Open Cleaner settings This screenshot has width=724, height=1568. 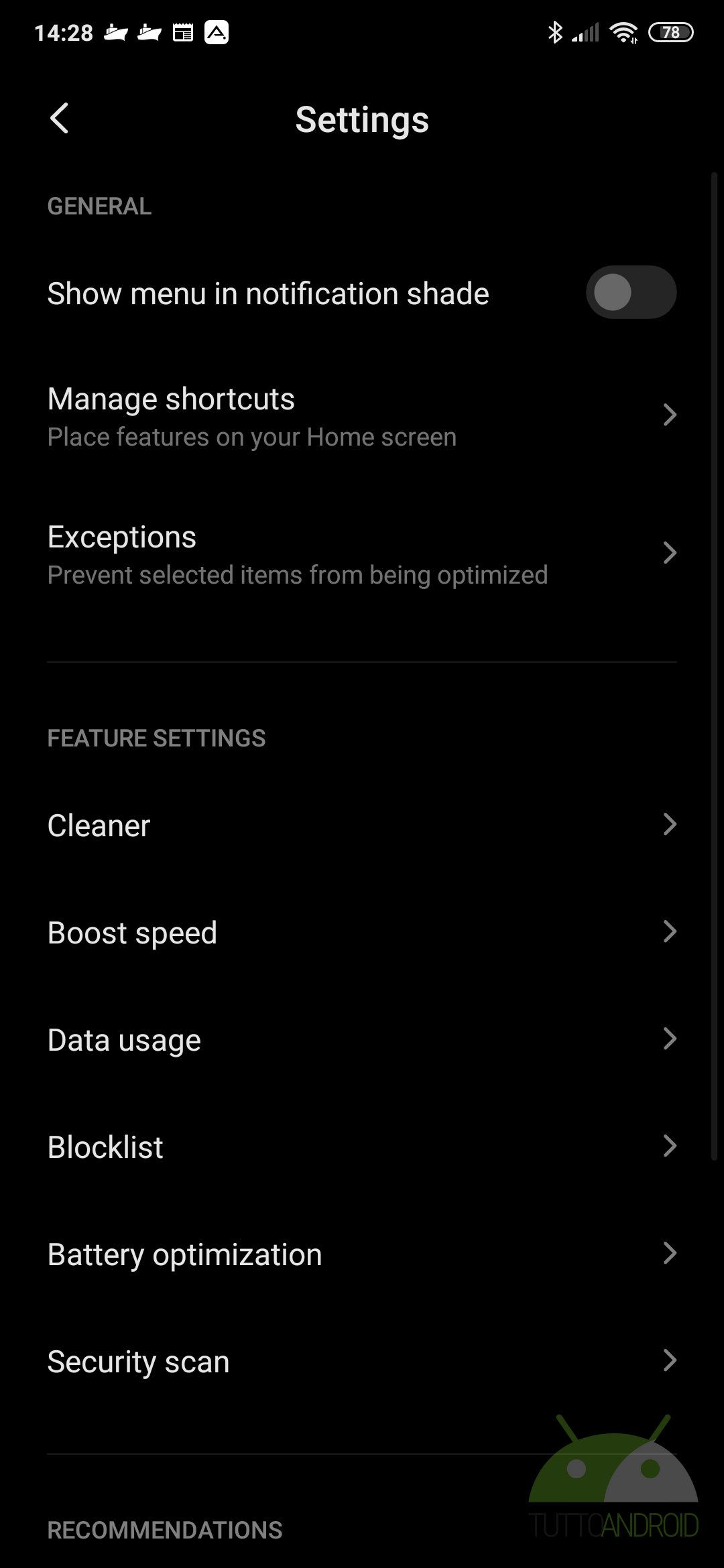tap(362, 825)
